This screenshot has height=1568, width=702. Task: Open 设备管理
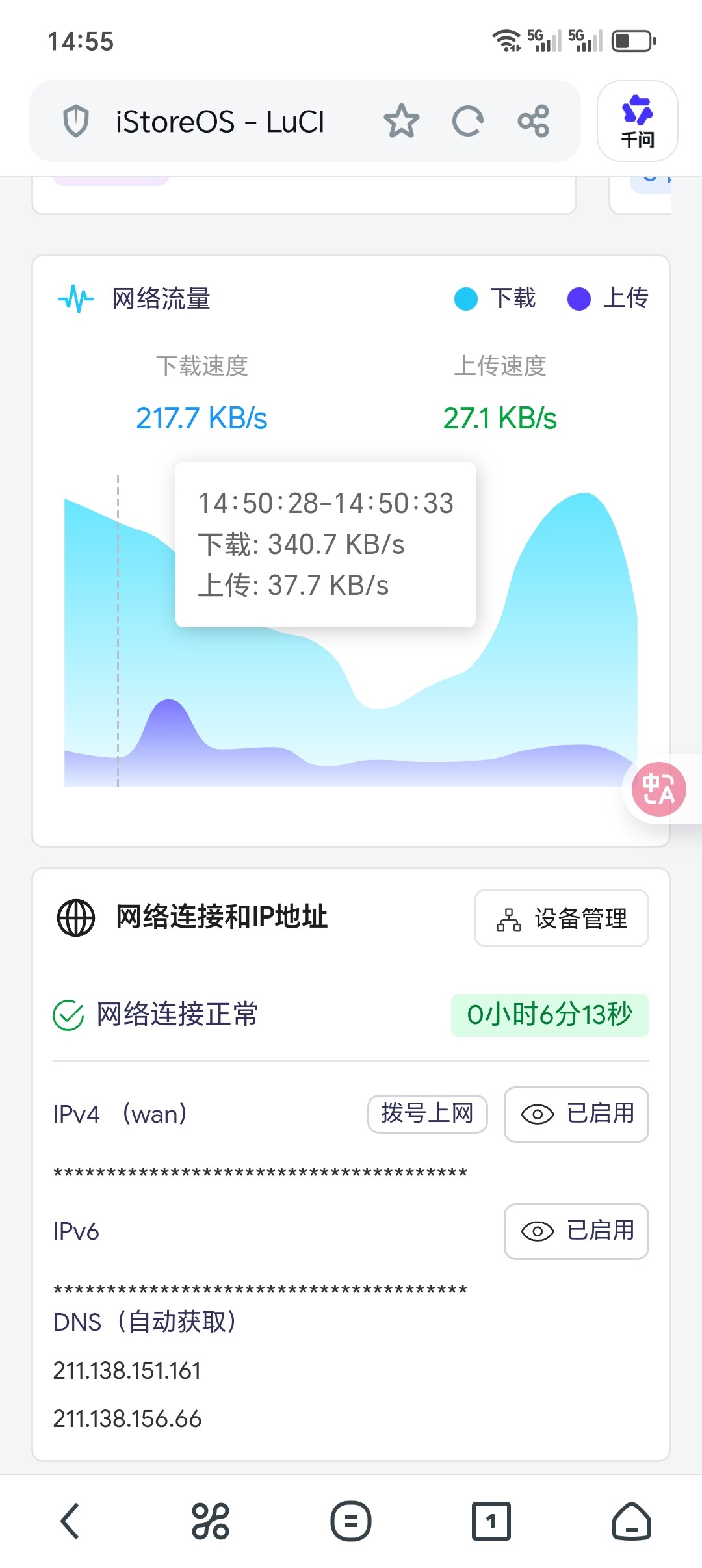pos(562,918)
